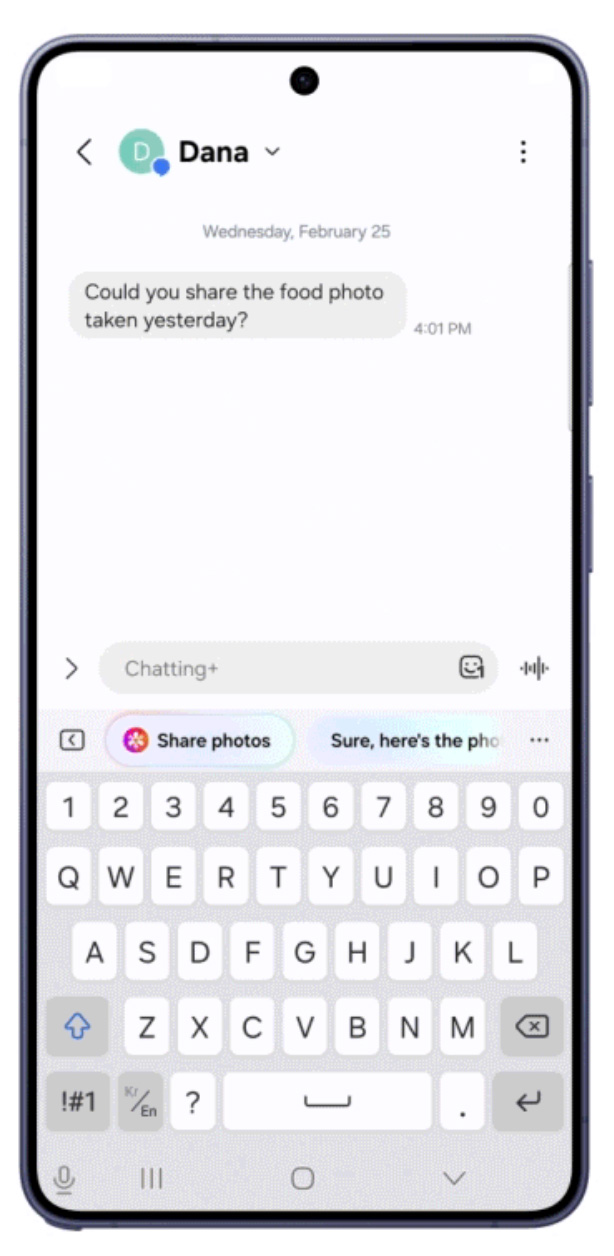
Task: Activate voice input microphone
Action: (64, 1179)
